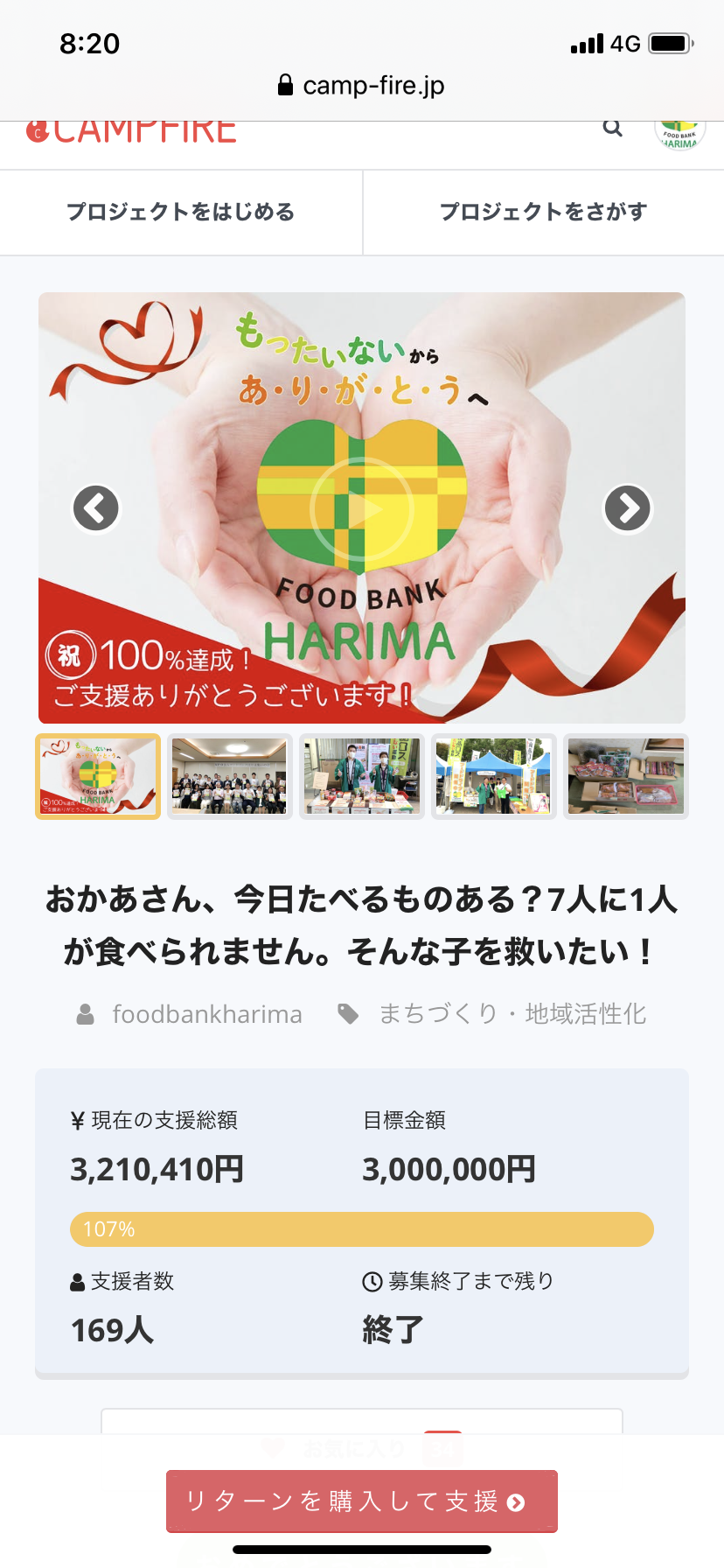The height and width of the screenshot is (1568, 724).
Task: Tap リターンを購入して支援 button
Action: point(361,1501)
